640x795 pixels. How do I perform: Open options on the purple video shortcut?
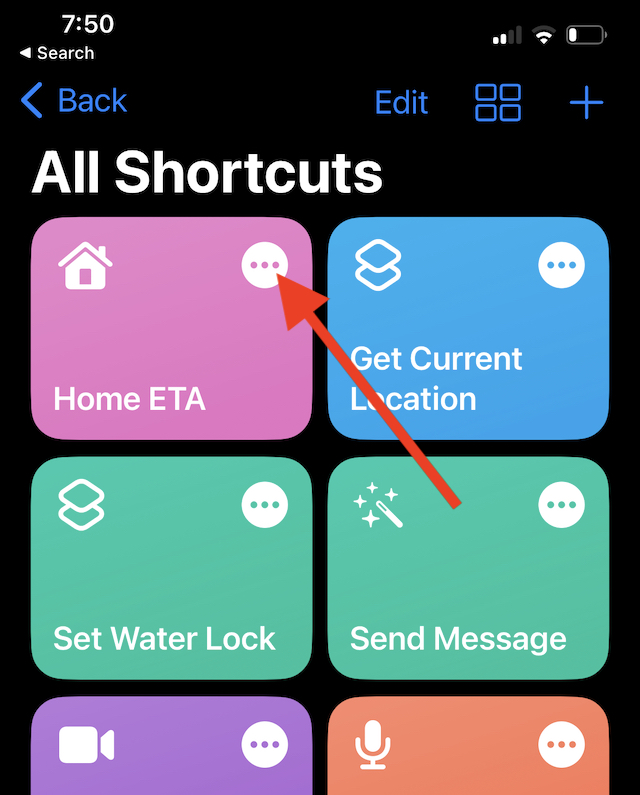[265, 745]
